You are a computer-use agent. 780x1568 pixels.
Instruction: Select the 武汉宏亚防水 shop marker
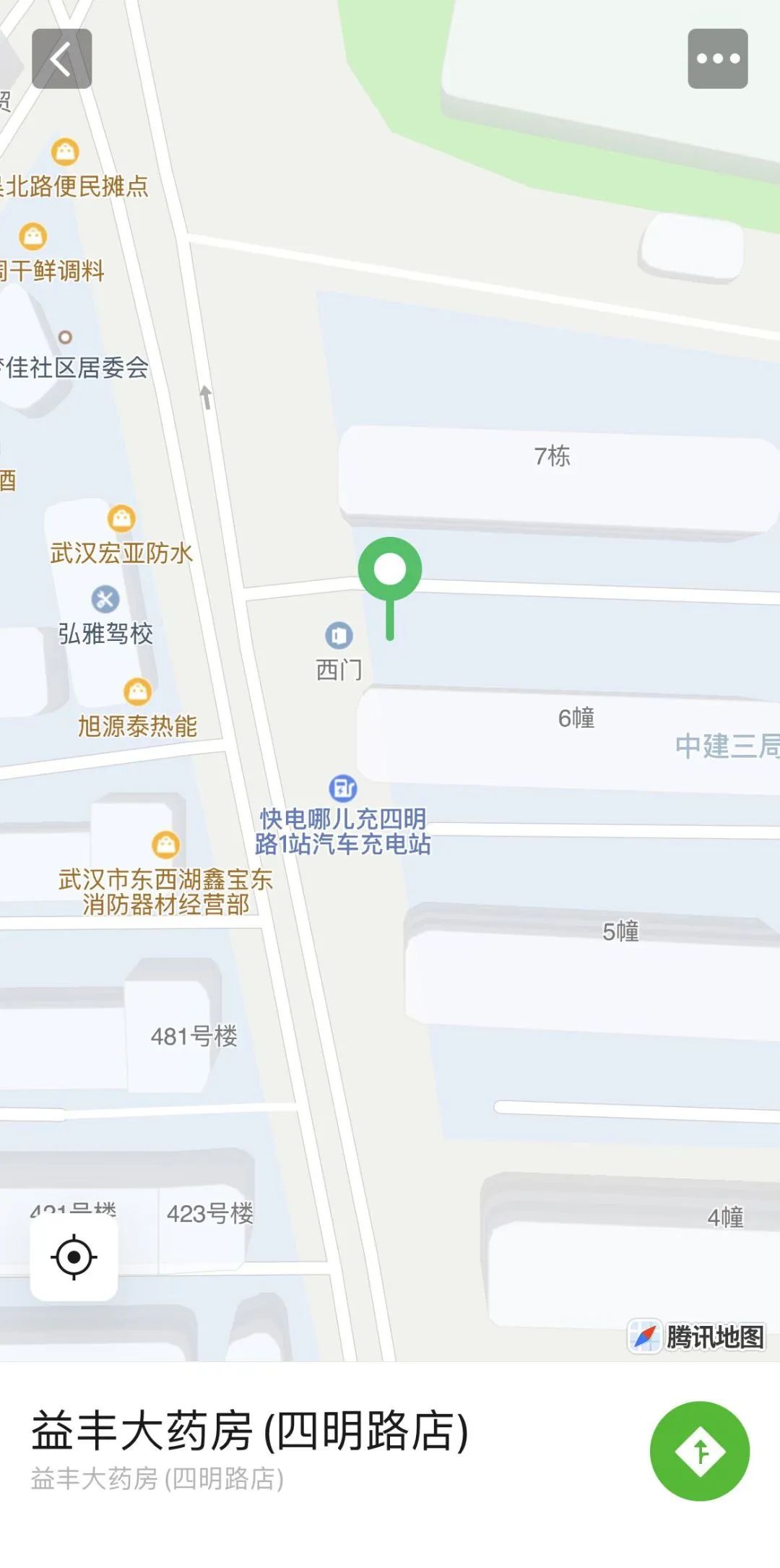121,519
